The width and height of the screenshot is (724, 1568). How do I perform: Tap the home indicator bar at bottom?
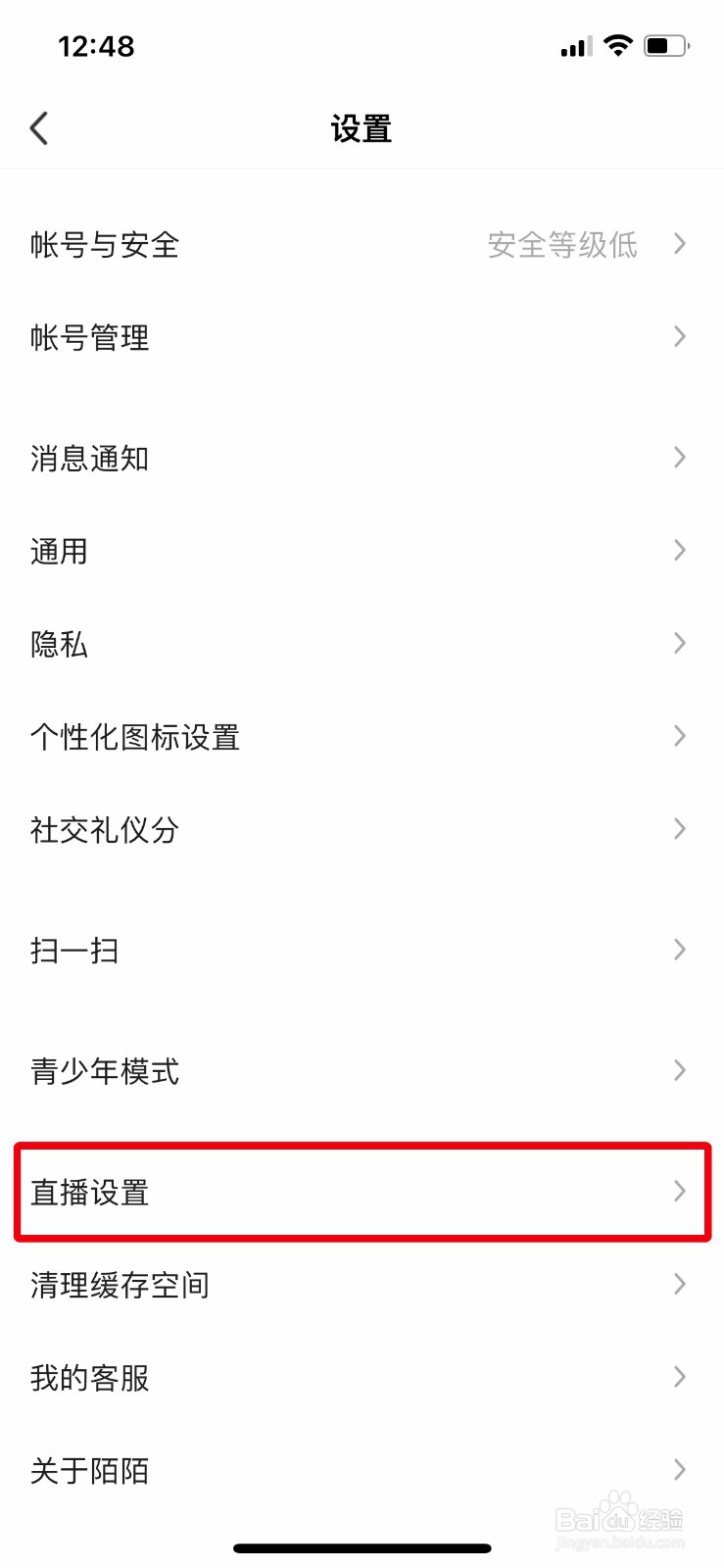point(362,1547)
